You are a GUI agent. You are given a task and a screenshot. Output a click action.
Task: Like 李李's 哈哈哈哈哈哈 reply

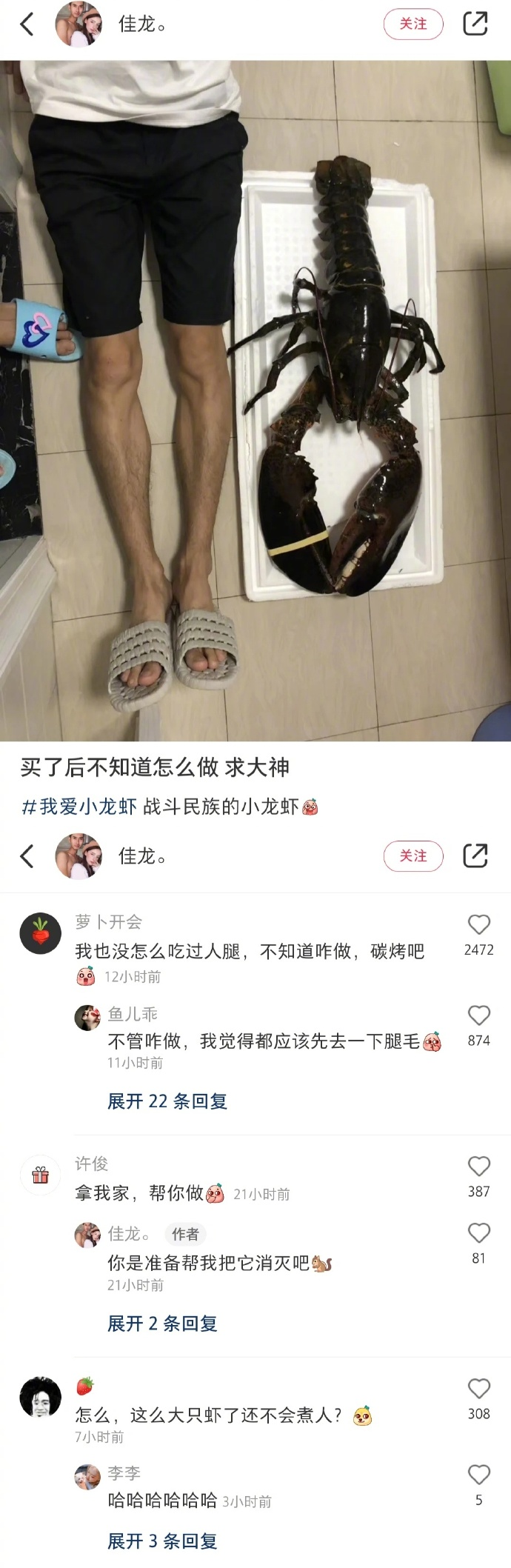479,1475
